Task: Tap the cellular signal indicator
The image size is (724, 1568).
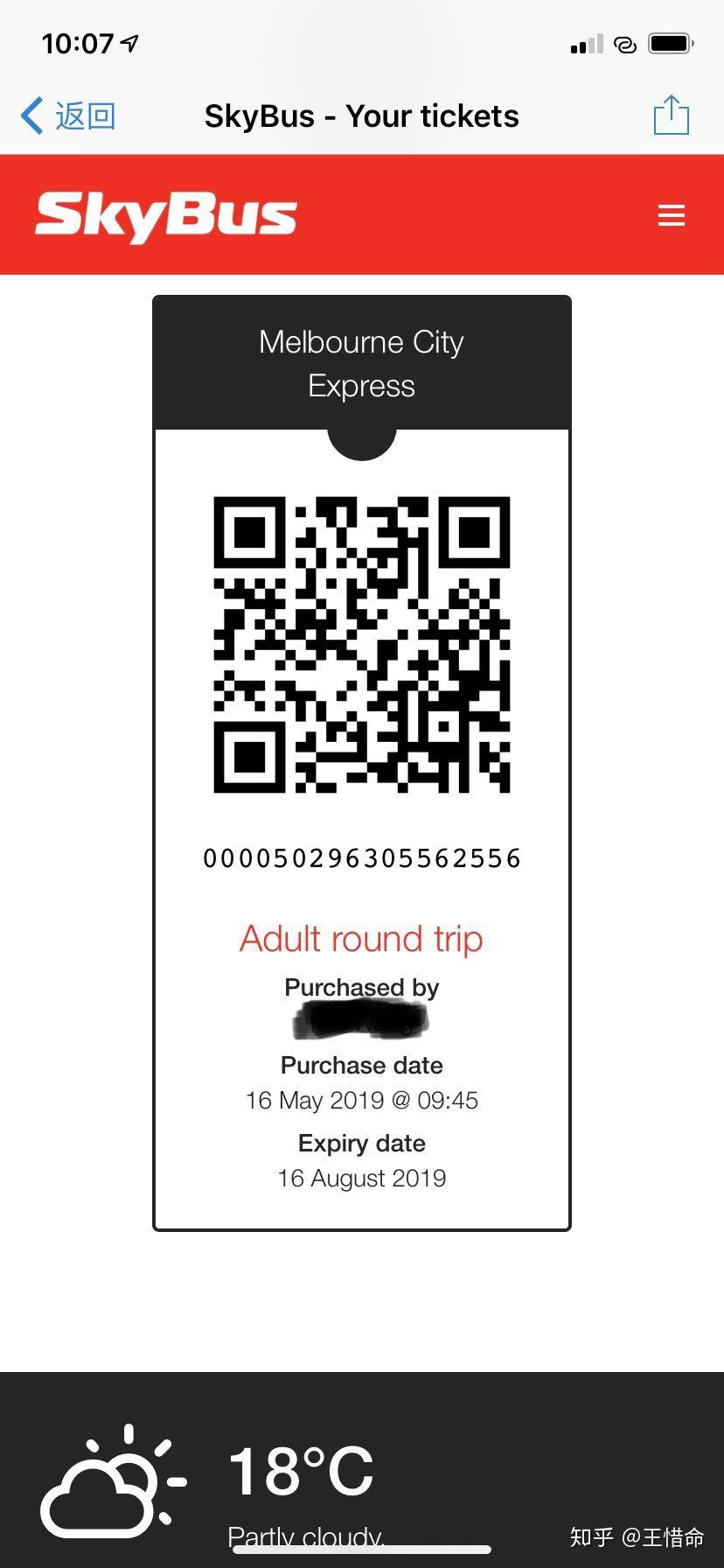Action: [x=587, y=43]
